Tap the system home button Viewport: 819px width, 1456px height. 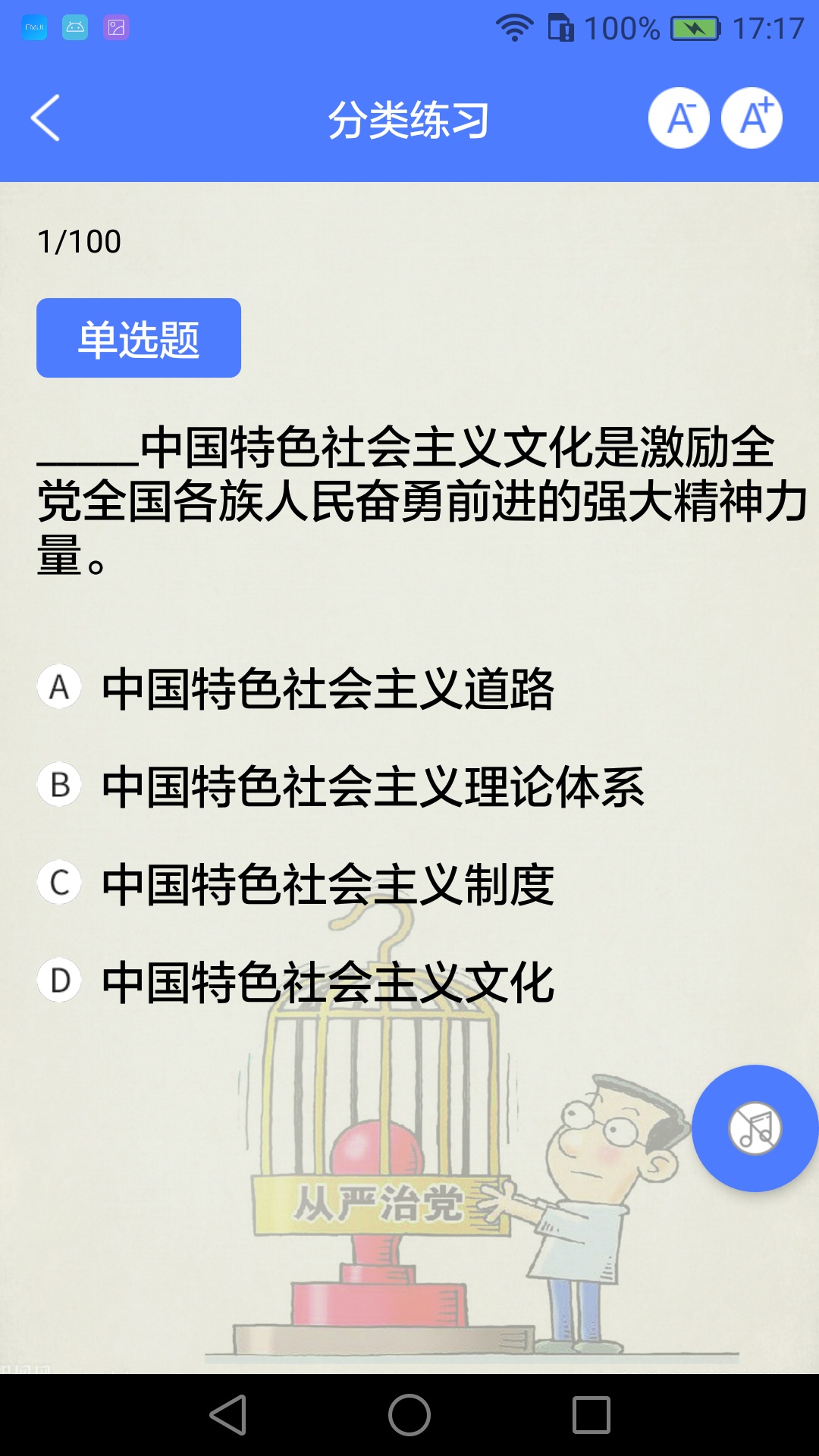click(x=409, y=1415)
